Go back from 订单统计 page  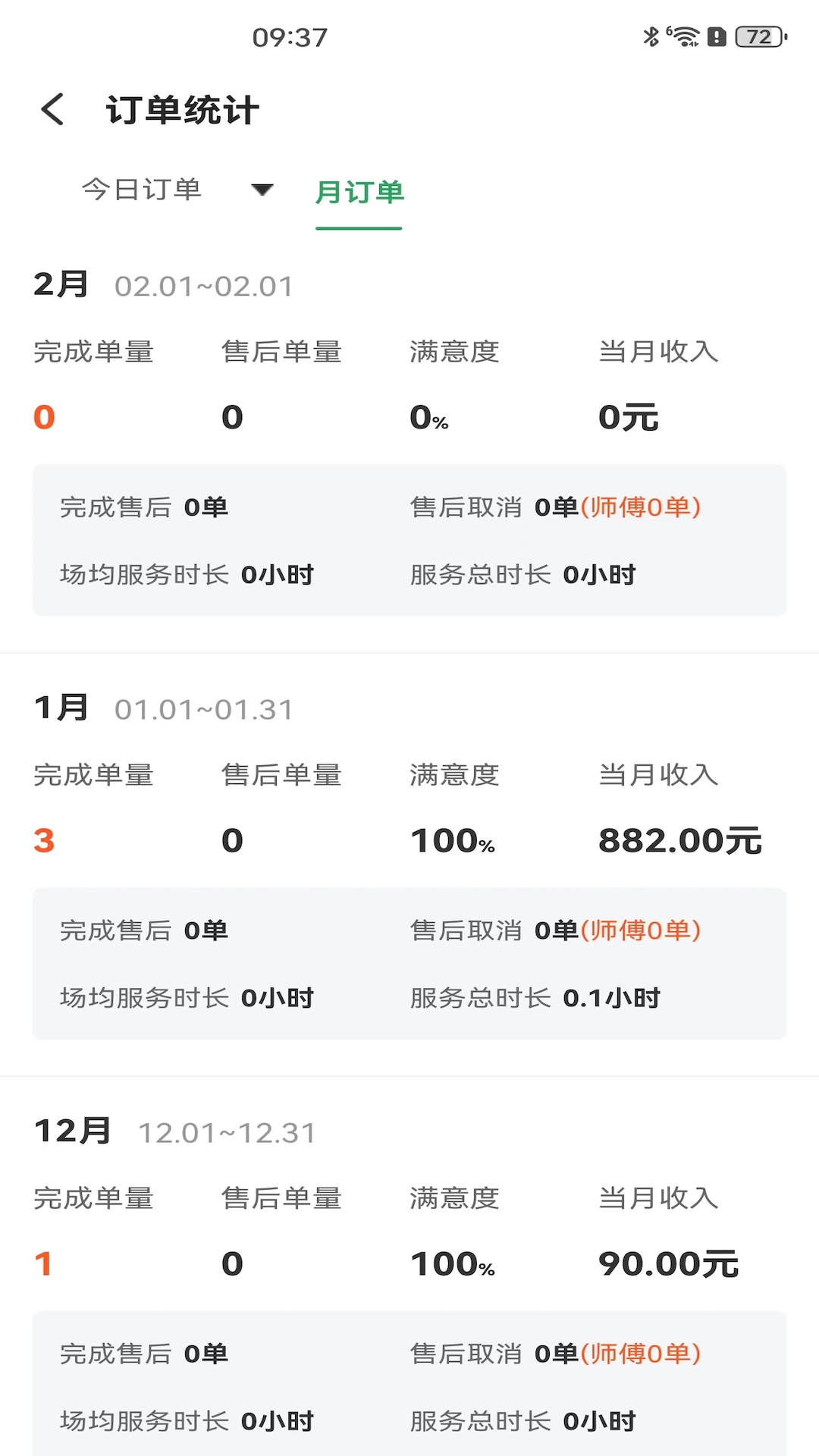(52, 110)
